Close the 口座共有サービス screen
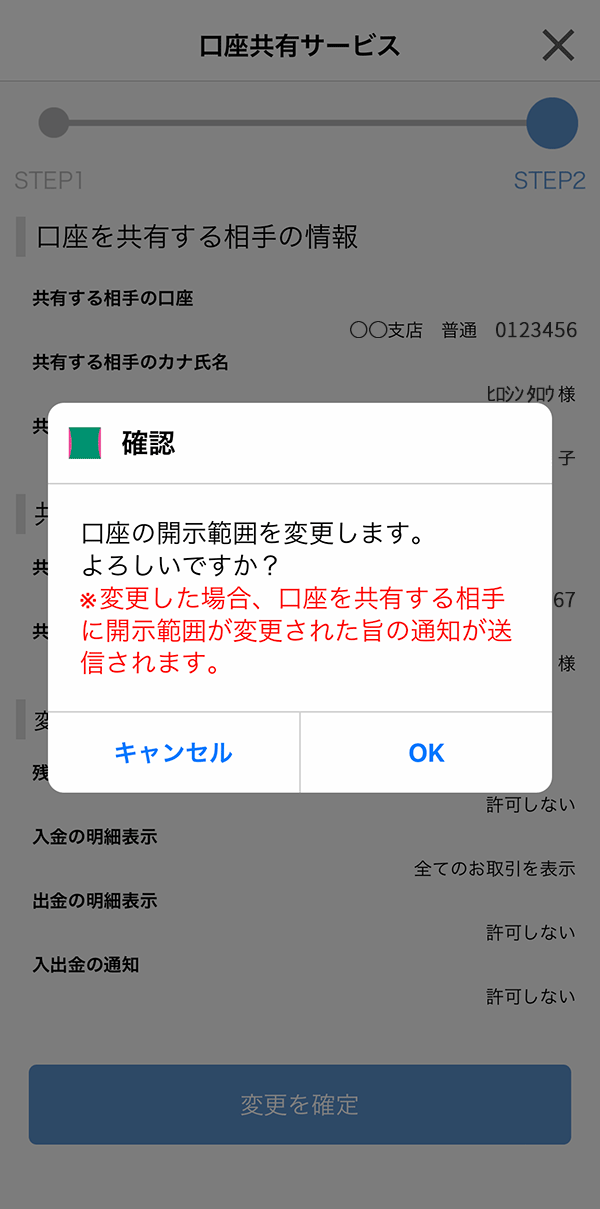 [558, 45]
